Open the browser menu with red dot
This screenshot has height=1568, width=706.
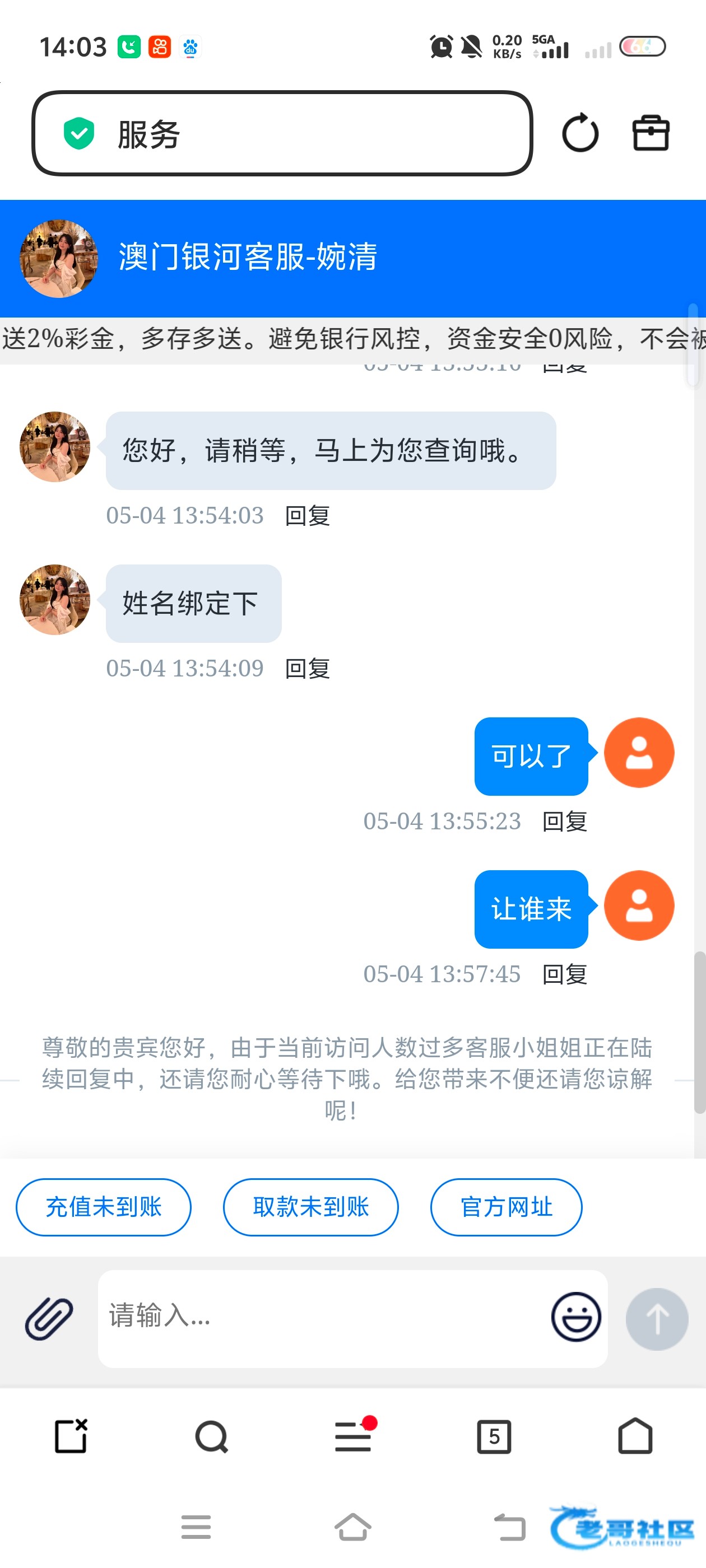pos(354,1436)
